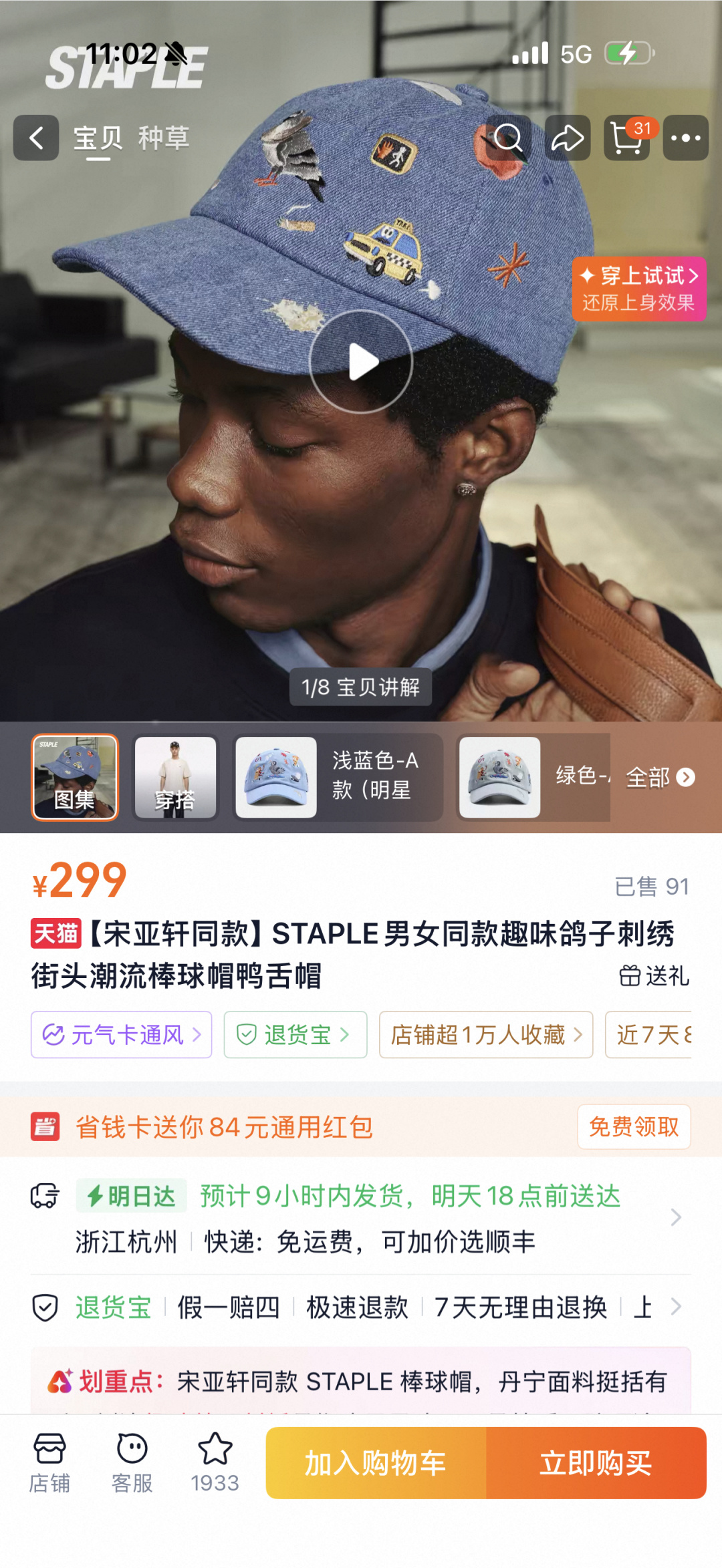Expand the 退货宝 service guarantees row
This screenshot has height=1568, width=722.
[x=361, y=1307]
